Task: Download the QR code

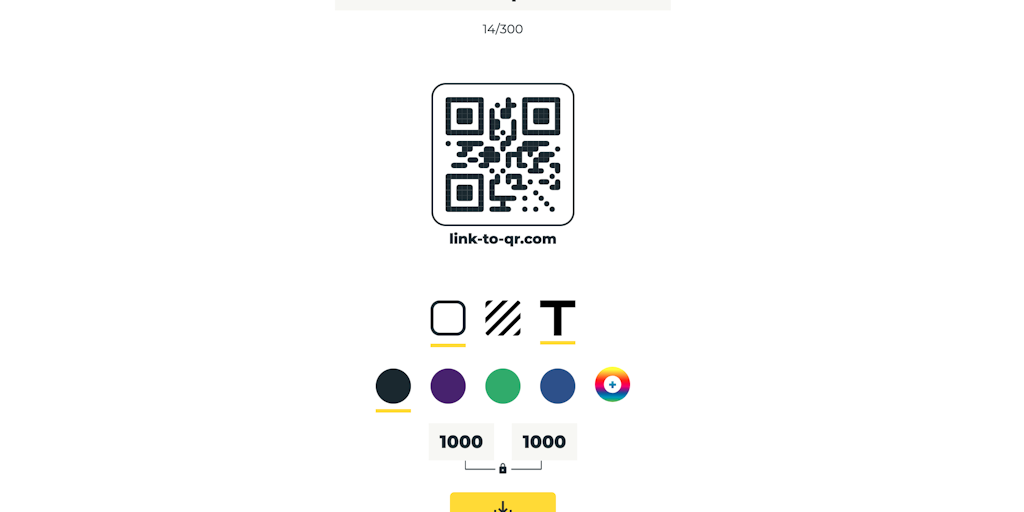Action: pyautogui.click(x=503, y=503)
